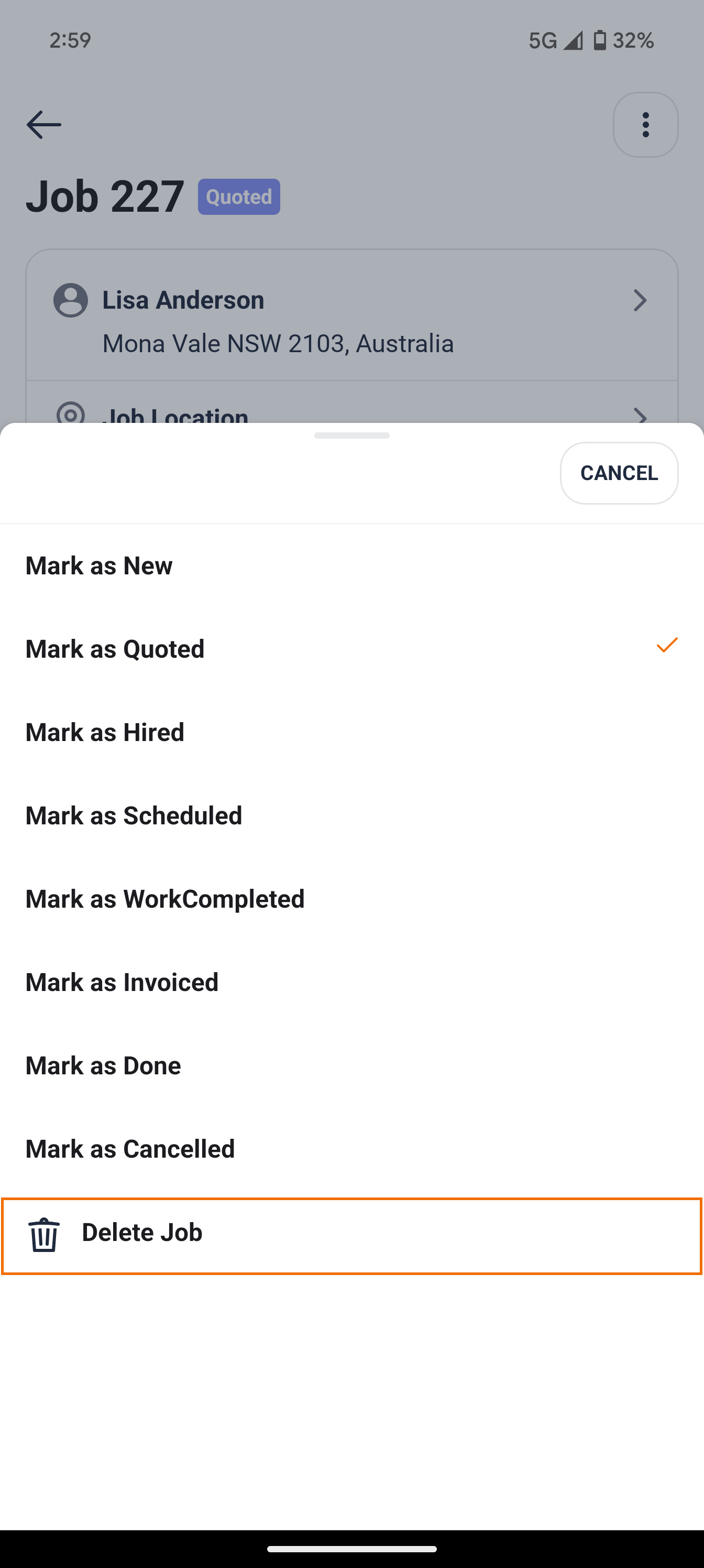This screenshot has width=704, height=1568.
Task: Tap the CANCEL button
Action: pyautogui.click(x=618, y=473)
